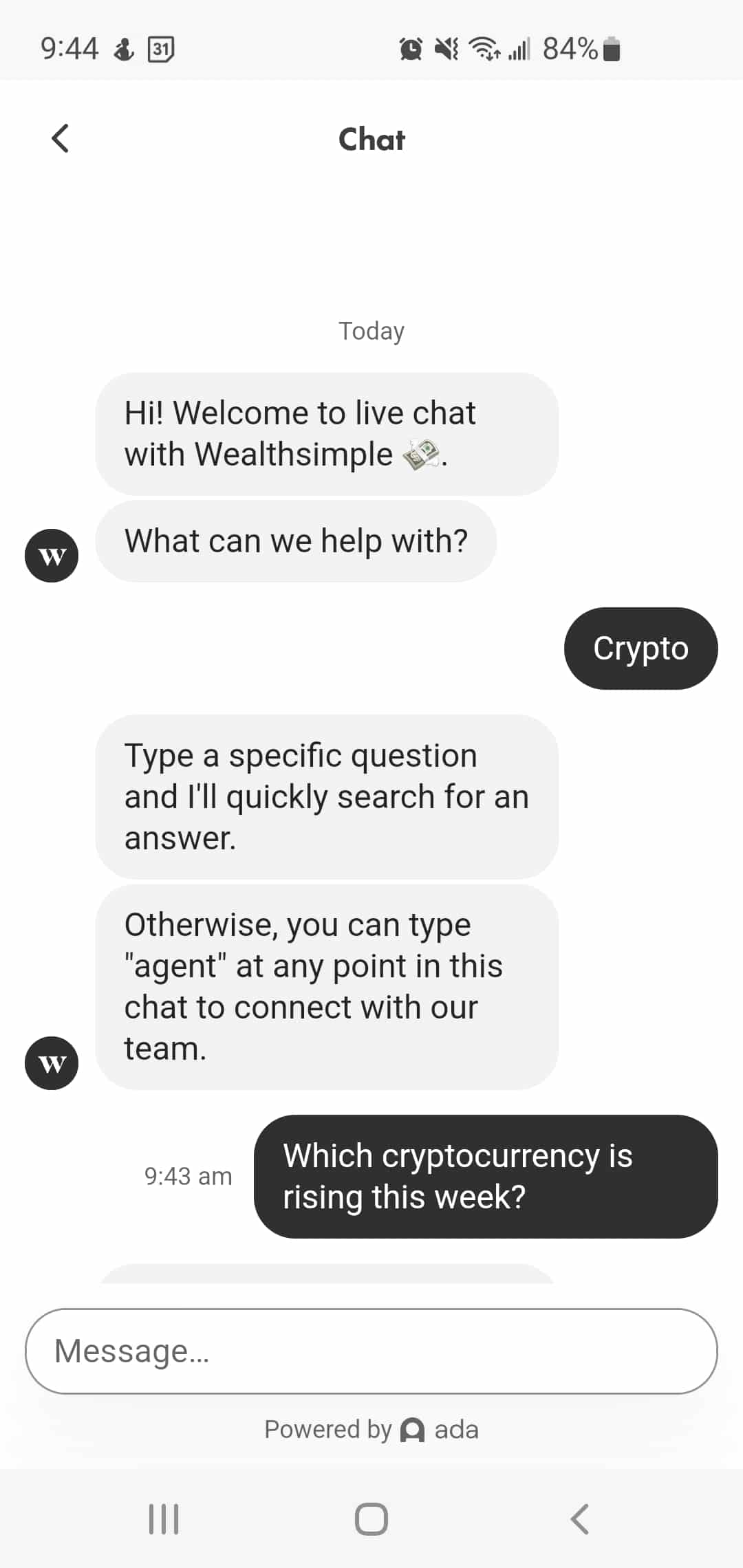
Task: Tap the Message input field
Action: 371,1351
